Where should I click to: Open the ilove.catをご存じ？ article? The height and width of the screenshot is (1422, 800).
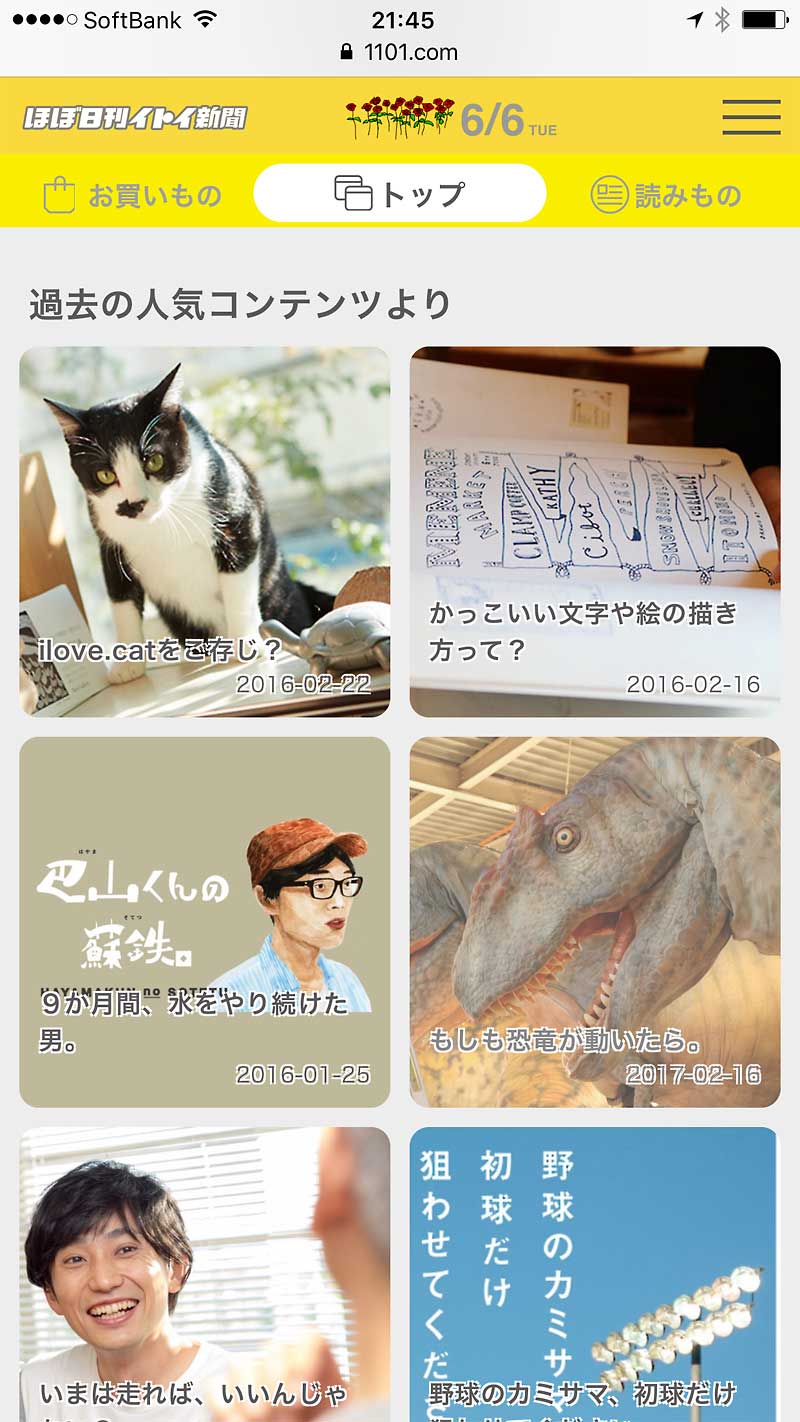coord(204,531)
